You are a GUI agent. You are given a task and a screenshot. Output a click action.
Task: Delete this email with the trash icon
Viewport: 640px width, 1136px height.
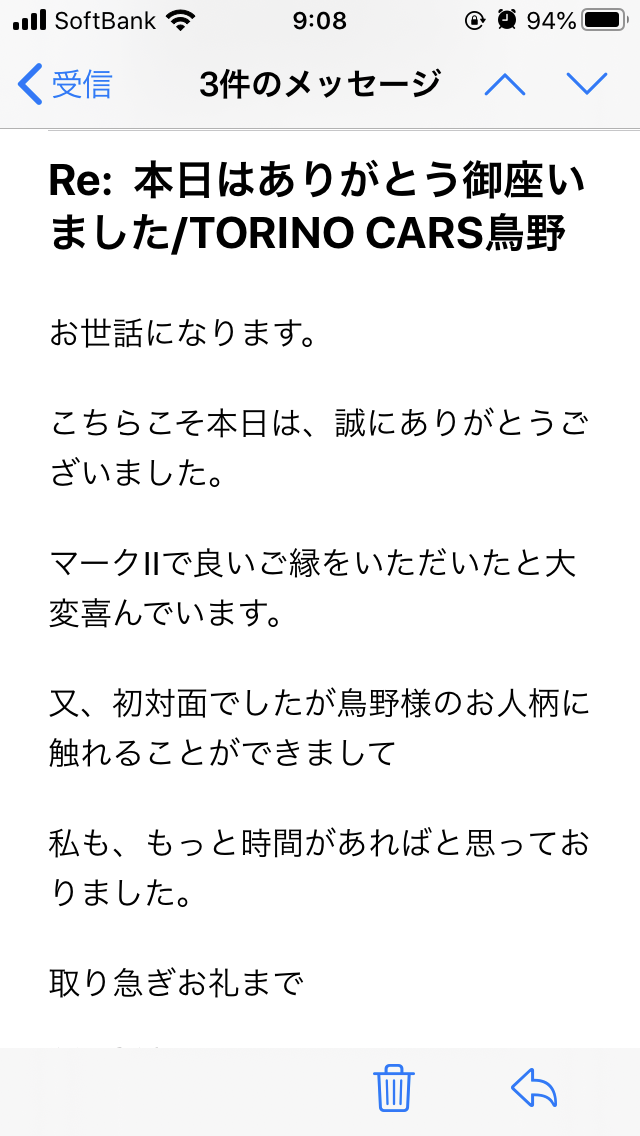(394, 1089)
